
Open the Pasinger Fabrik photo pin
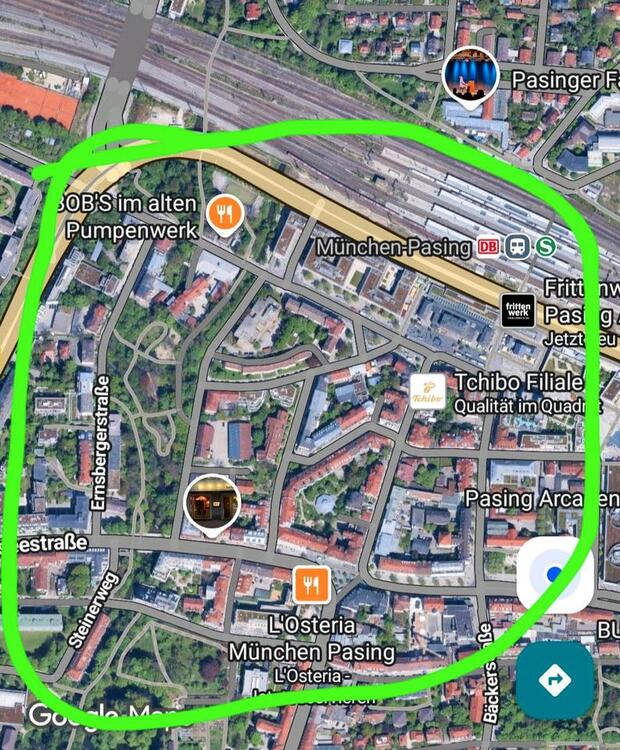click(x=471, y=74)
